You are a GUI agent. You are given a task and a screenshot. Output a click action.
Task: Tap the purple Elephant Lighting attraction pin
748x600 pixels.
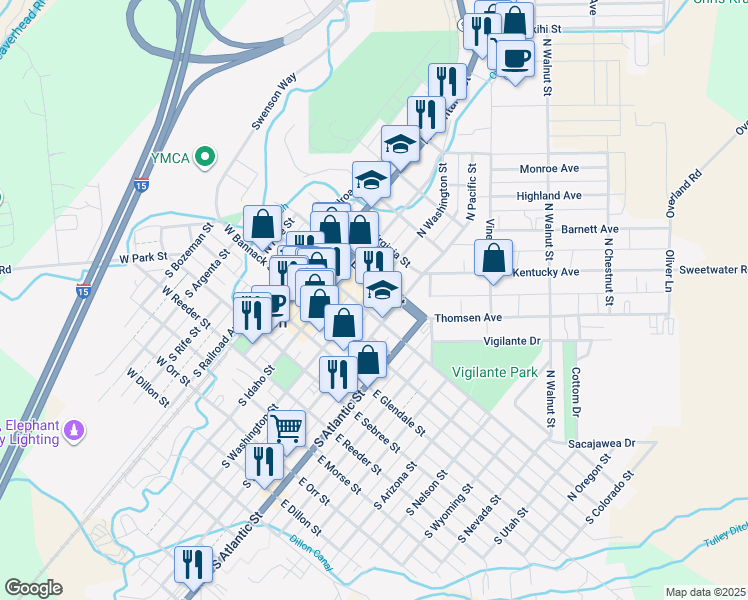tap(72, 430)
